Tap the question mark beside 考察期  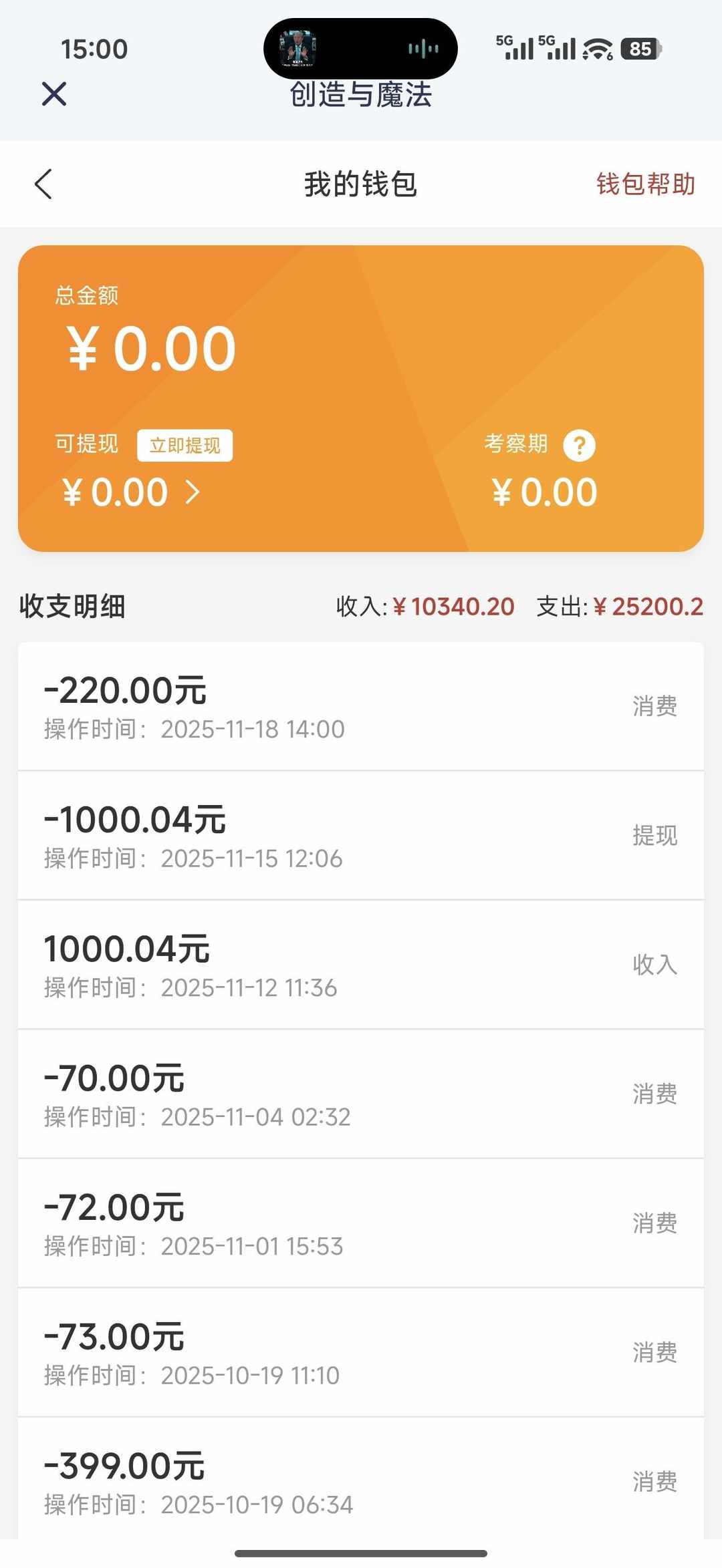[x=579, y=444]
